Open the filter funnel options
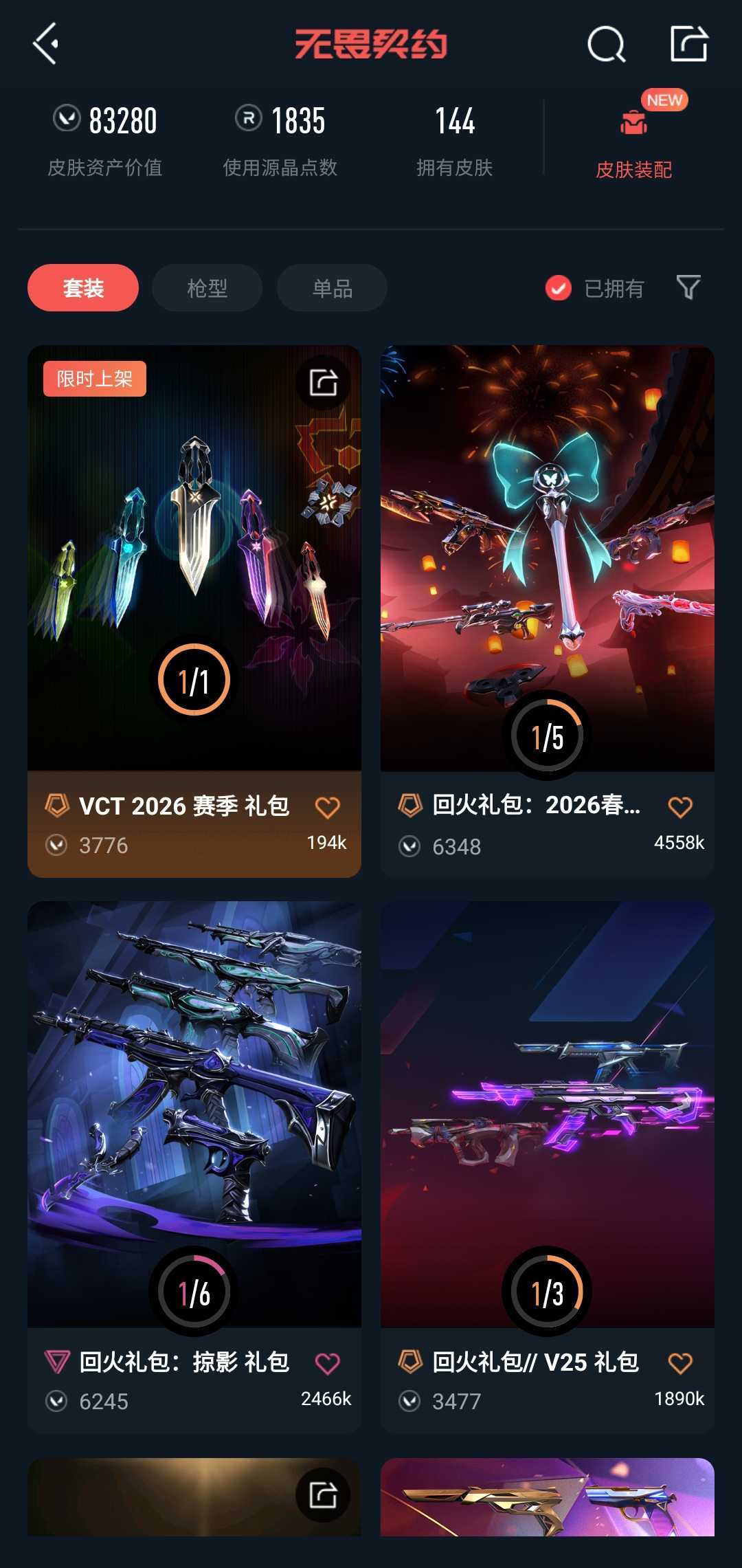This screenshot has width=742, height=1568. [688, 287]
